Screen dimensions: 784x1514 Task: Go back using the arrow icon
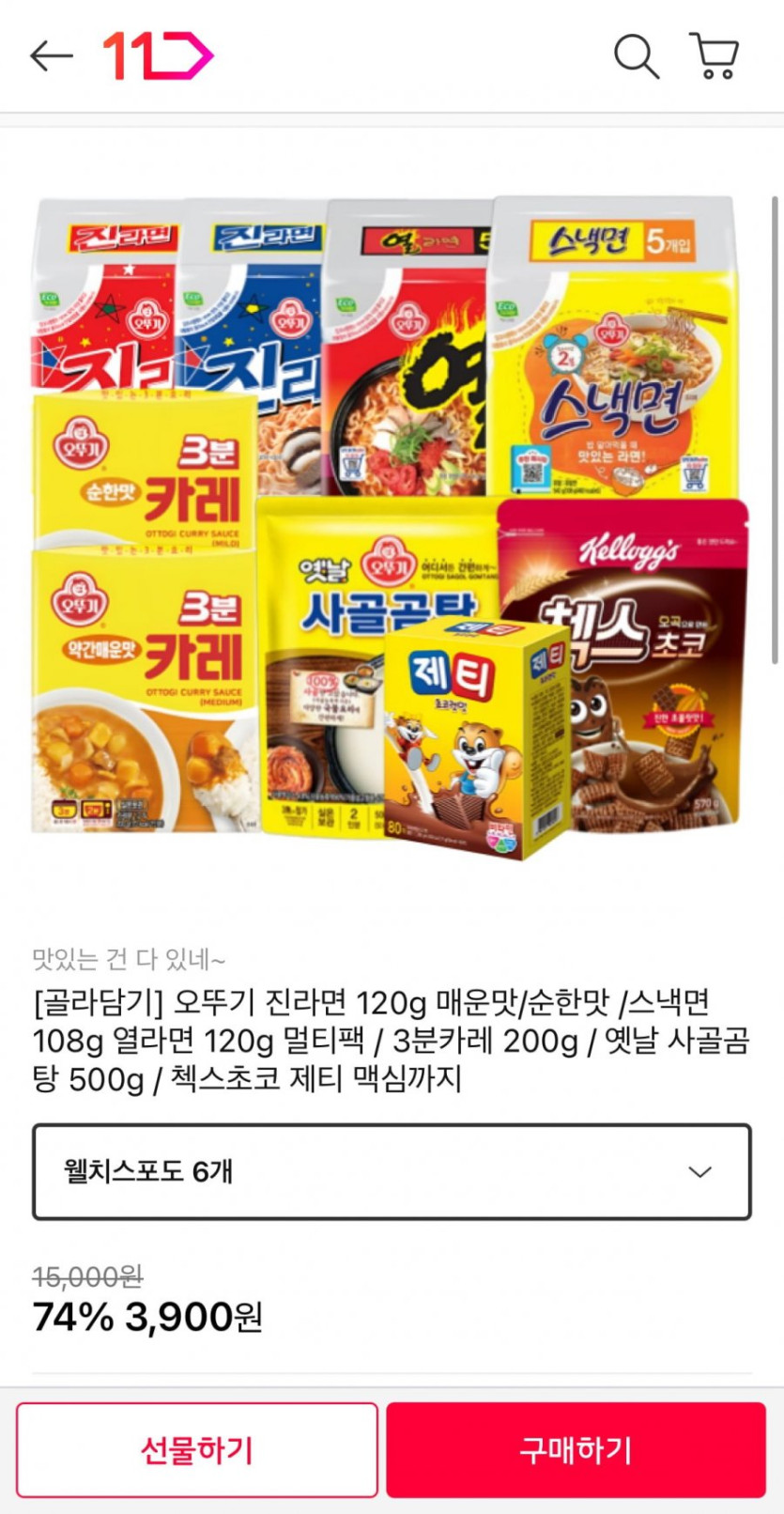pos(51,56)
